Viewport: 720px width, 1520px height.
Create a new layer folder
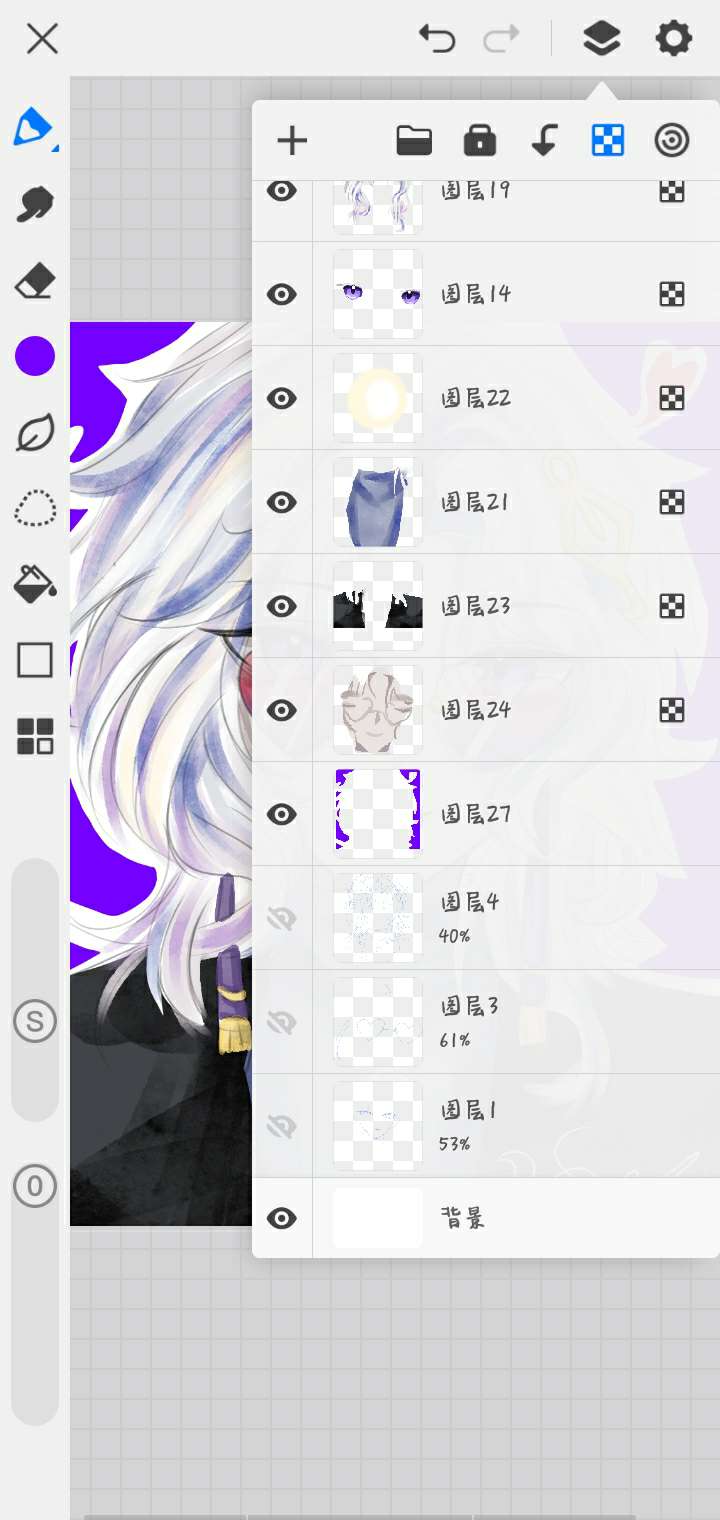414,141
